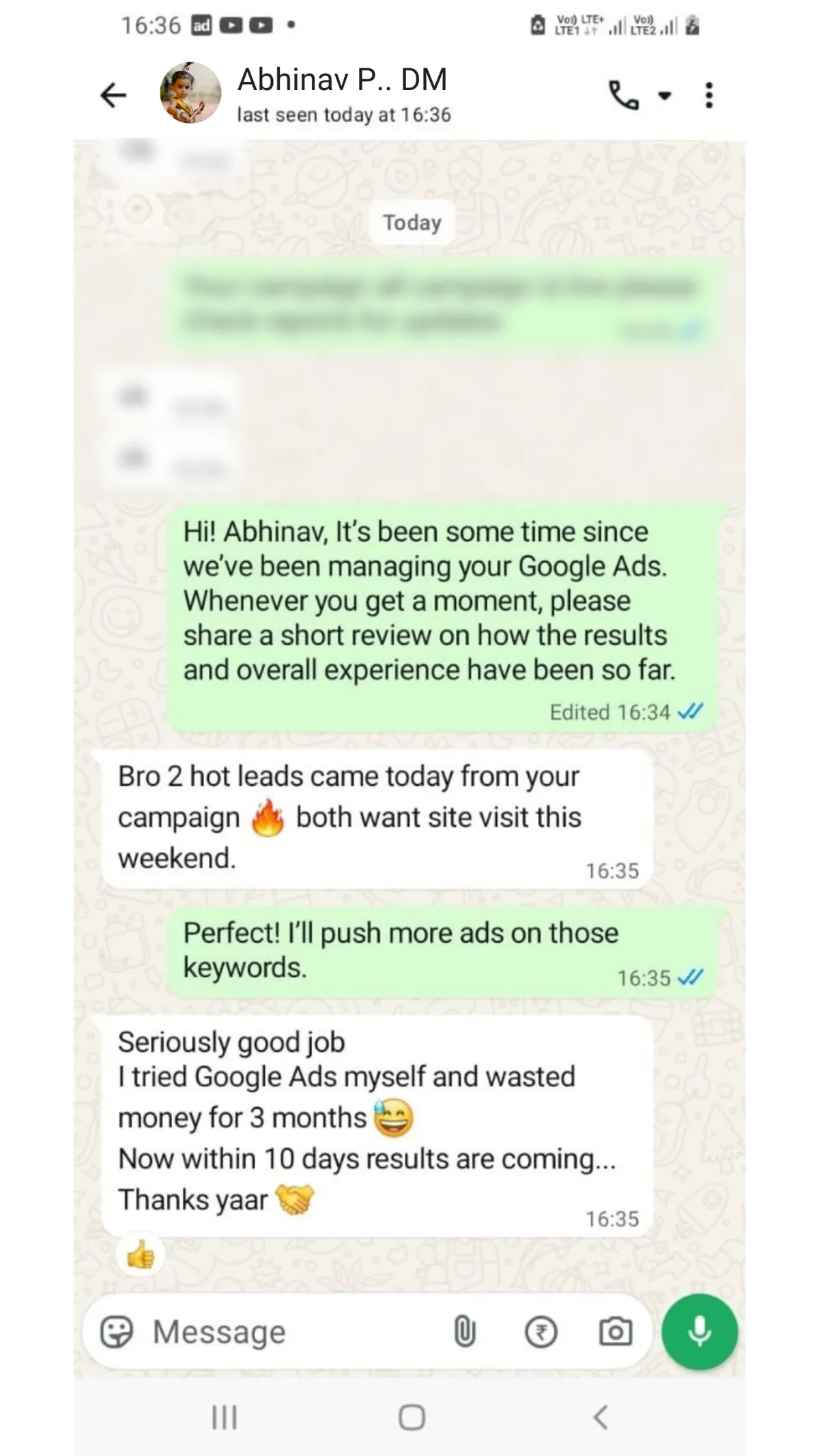Open the camera from the message bar
The image size is (819, 1456).
point(615,1332)
